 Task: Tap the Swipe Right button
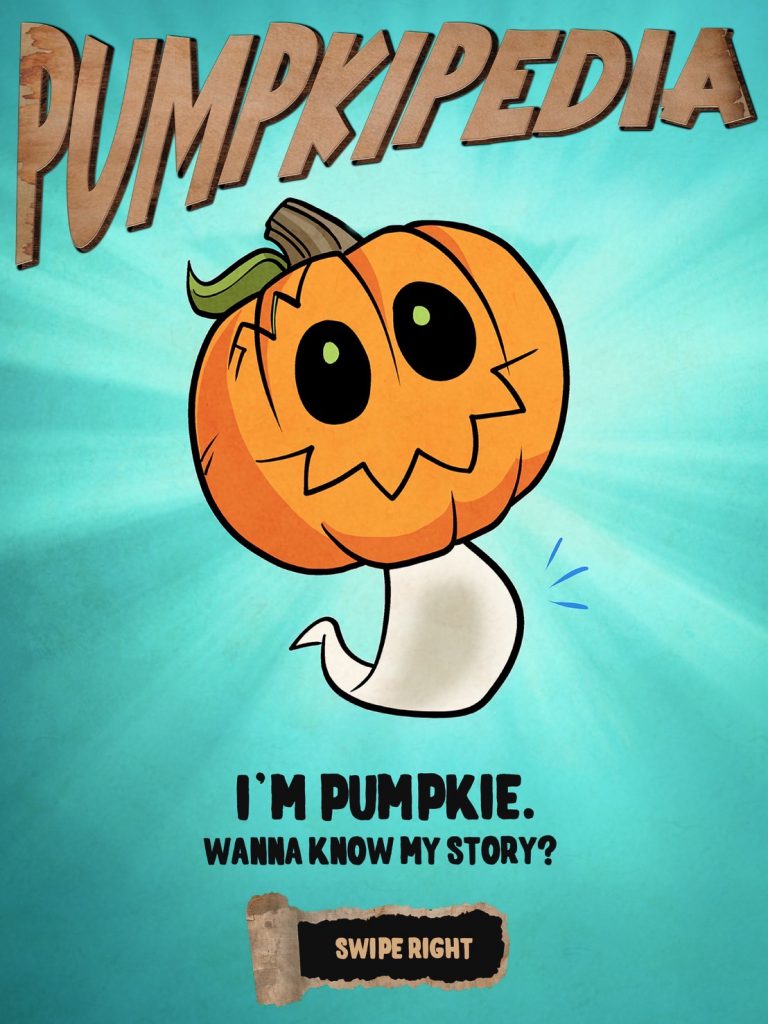(402, 948)
